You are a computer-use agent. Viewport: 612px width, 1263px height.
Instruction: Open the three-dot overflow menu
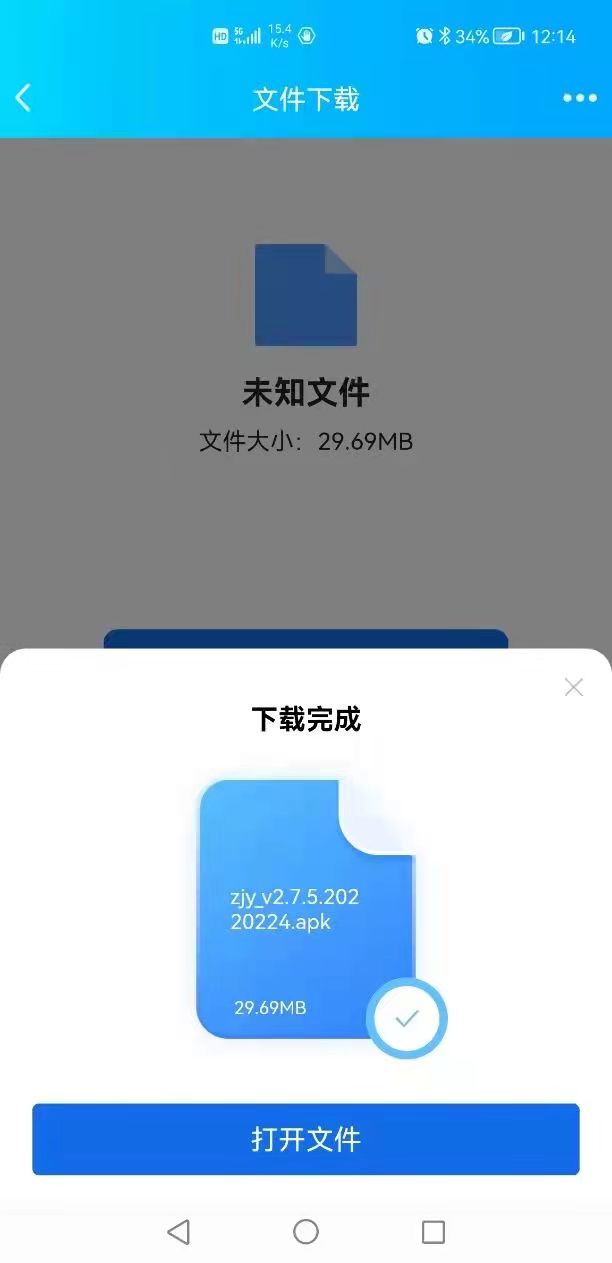pos(579,98)
